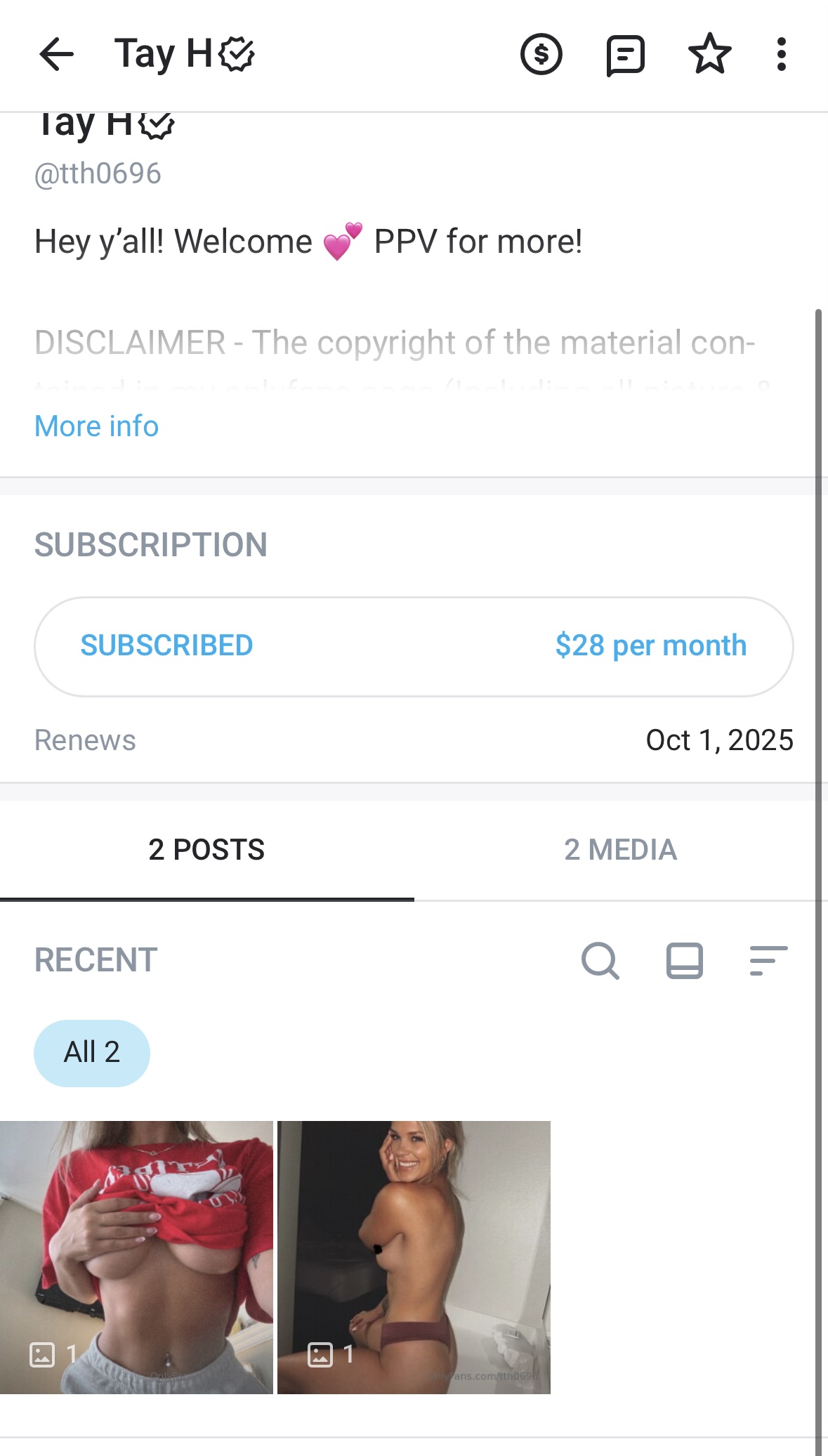The height and width of the screenshot is (1456, 828).
Task: Add Tay H to favorites star
Action: click(709, 54)
